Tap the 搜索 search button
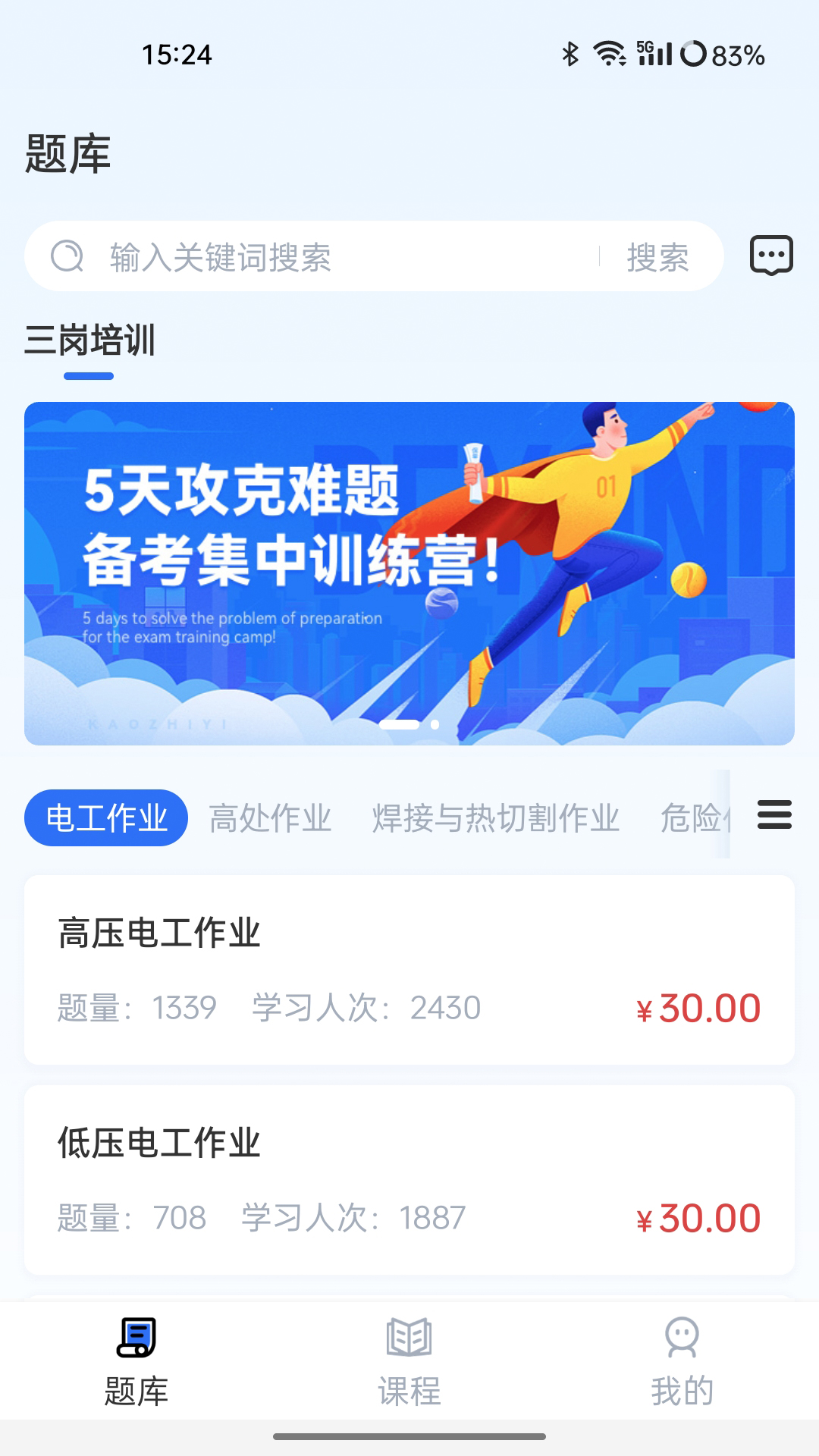 657,257
